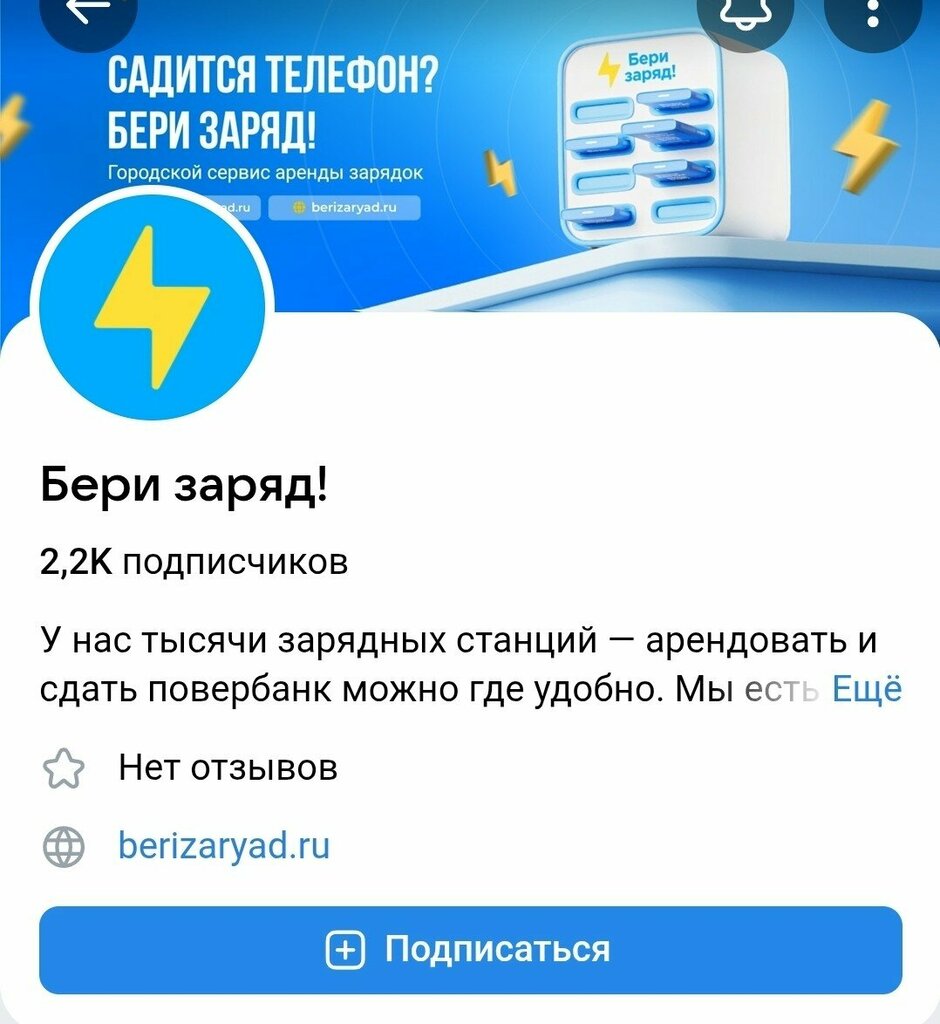Expand description with Ещё
The width and height of the screenshot is (940, 1024).
[866, 690]
